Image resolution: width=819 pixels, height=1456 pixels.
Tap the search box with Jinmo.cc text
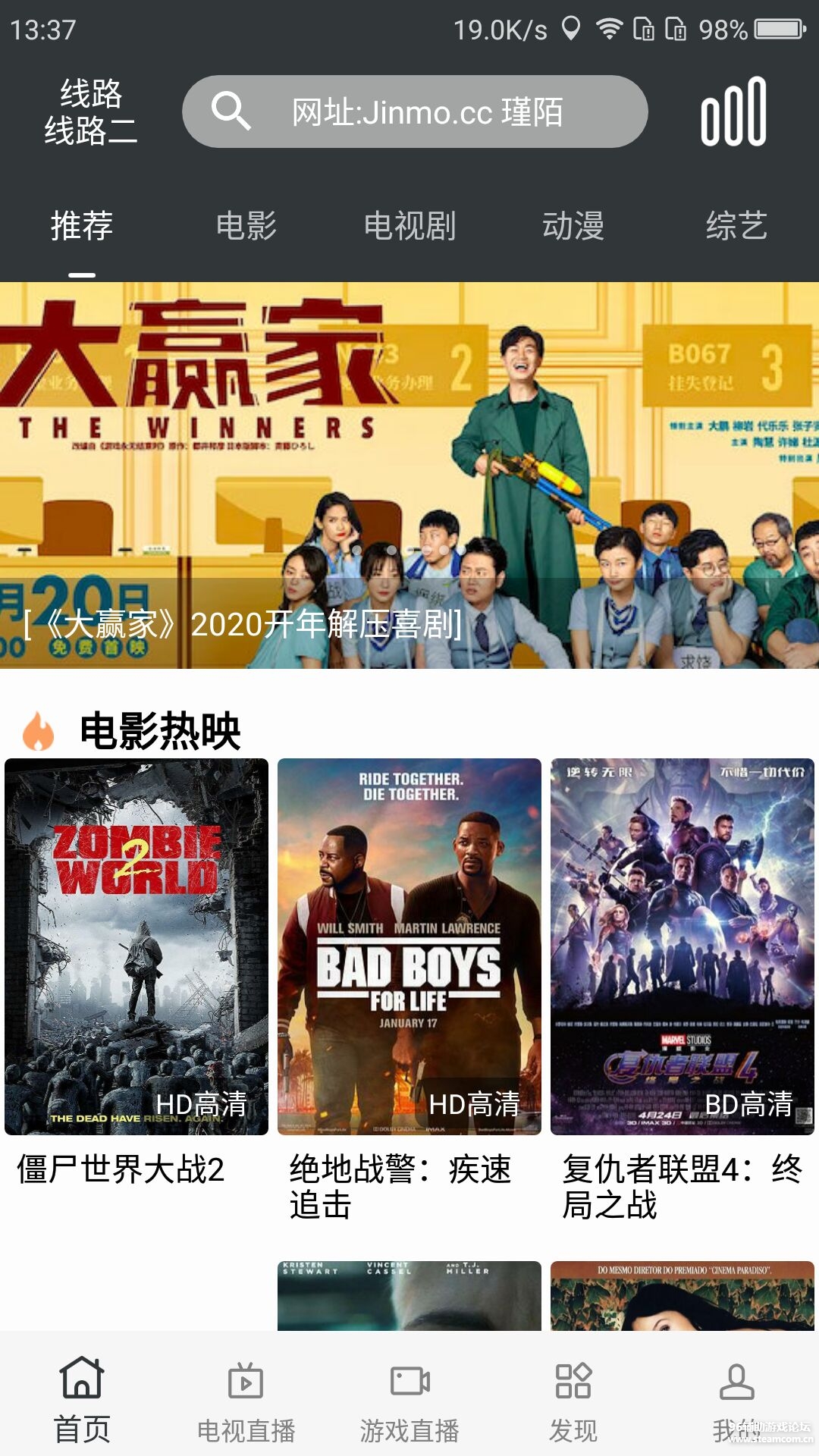415,111
